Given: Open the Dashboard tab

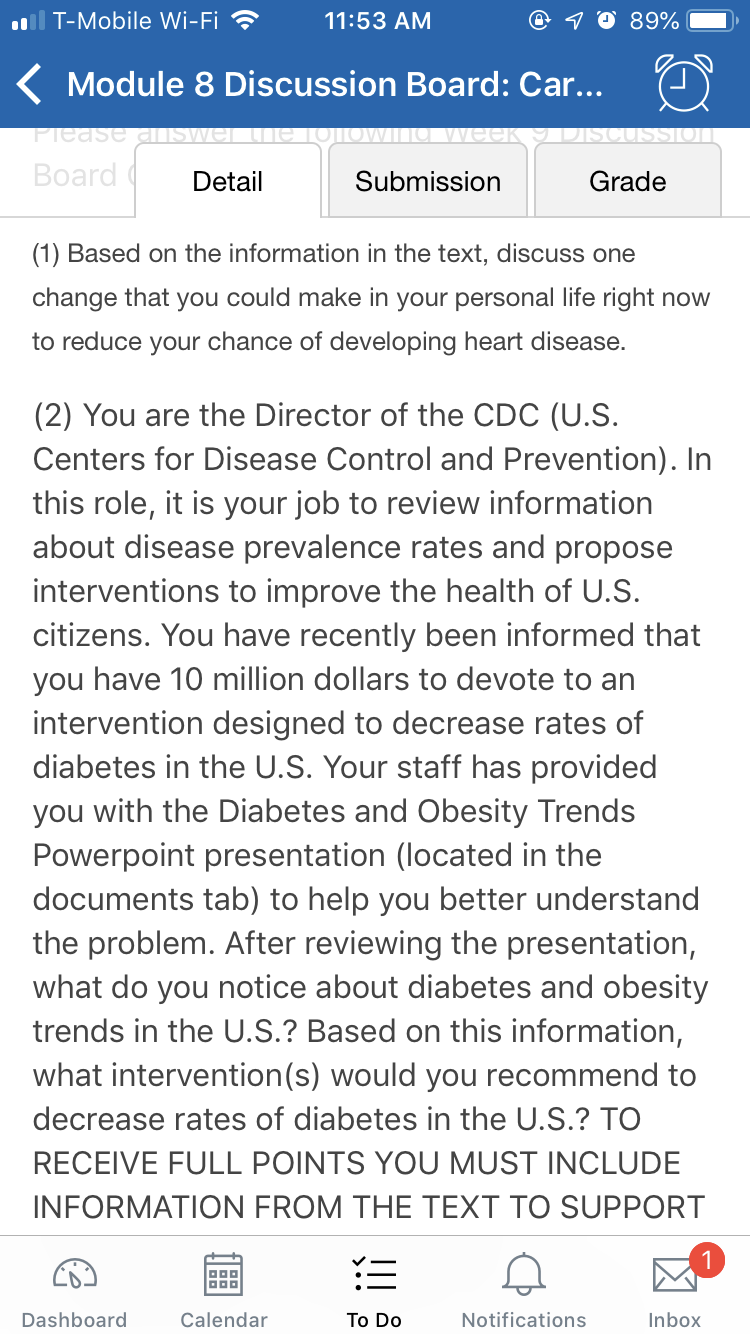Looking at the screenshot, I should 75,1290.
